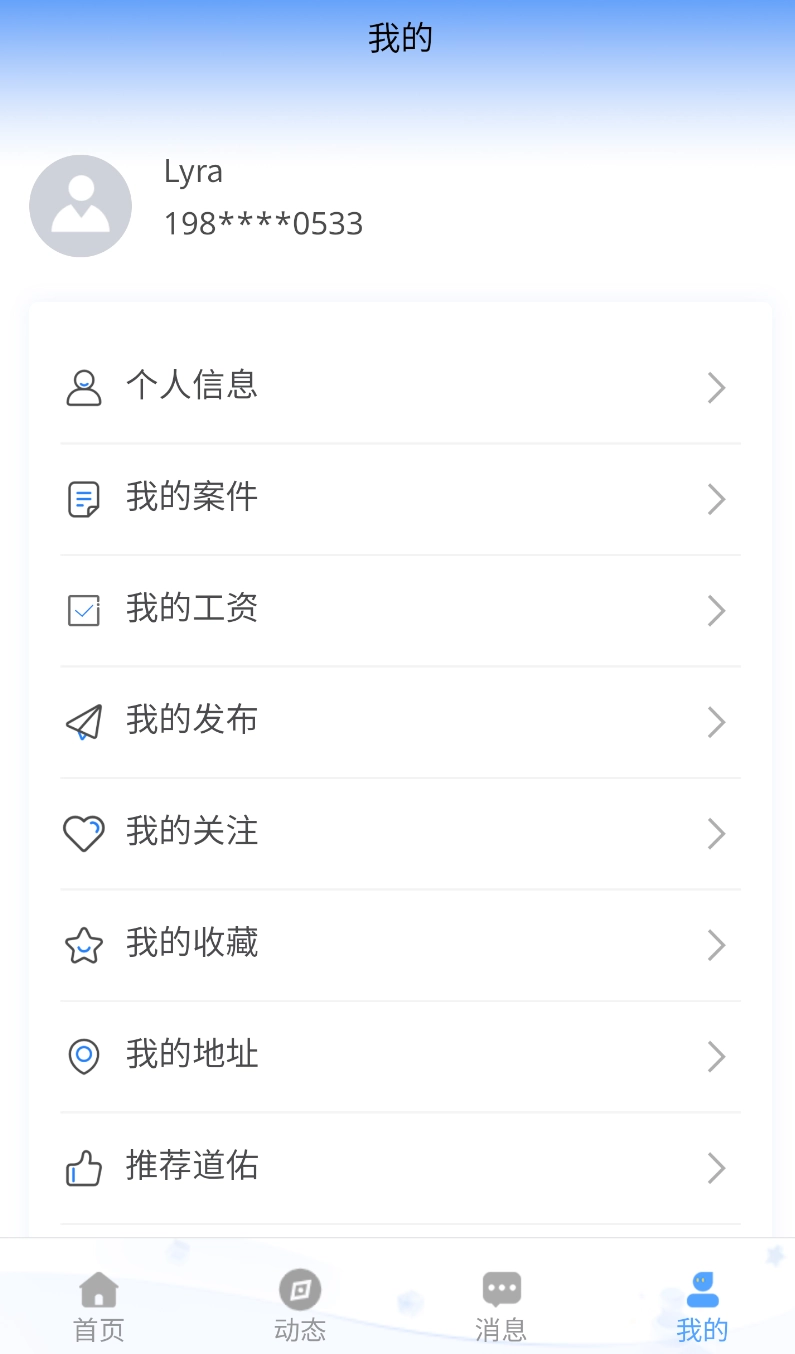Expand 我的收藏 with its chevron arrow
Viewport: 795px width, 1354px height.
(x=716, y=944)
